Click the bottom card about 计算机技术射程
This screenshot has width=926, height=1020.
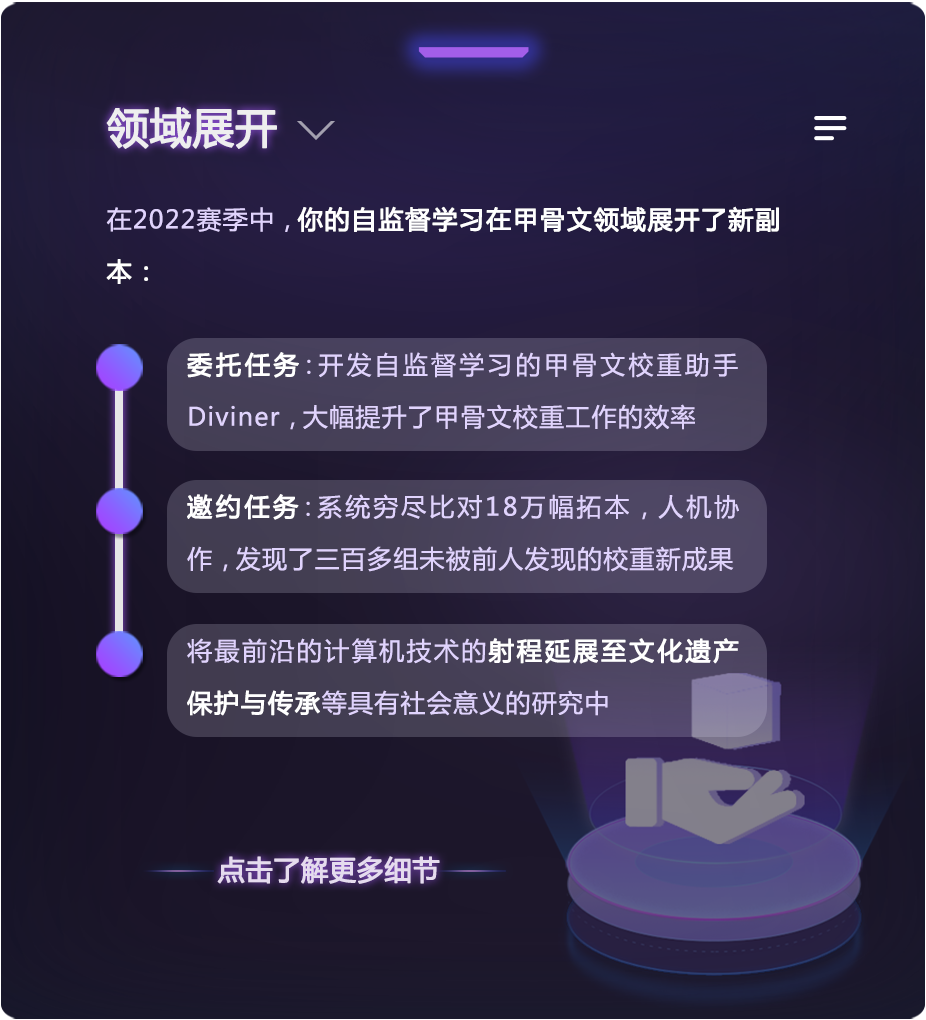coord(466,680)
